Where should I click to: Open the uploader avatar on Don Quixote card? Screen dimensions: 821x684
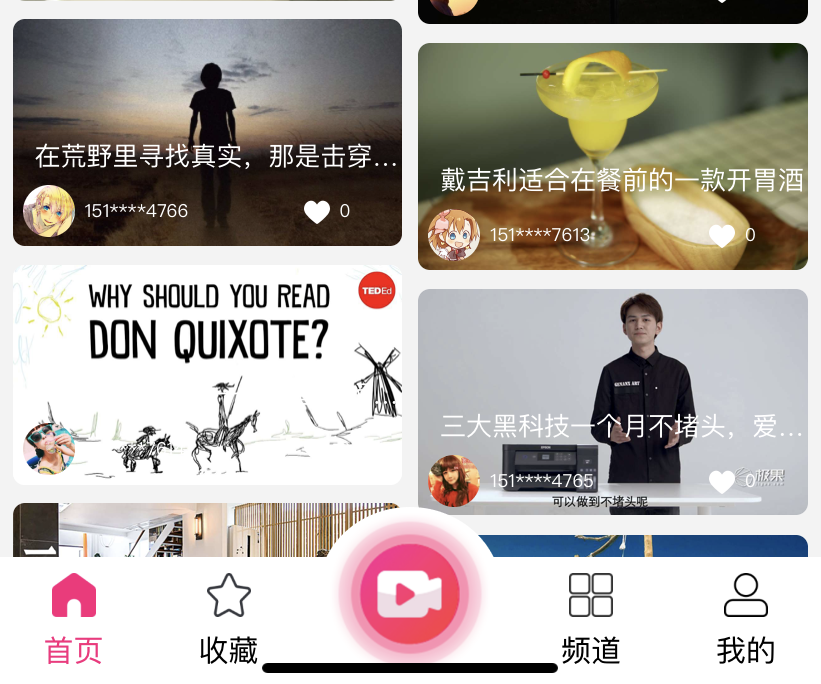pyautogui.click(x=49, y=448)
